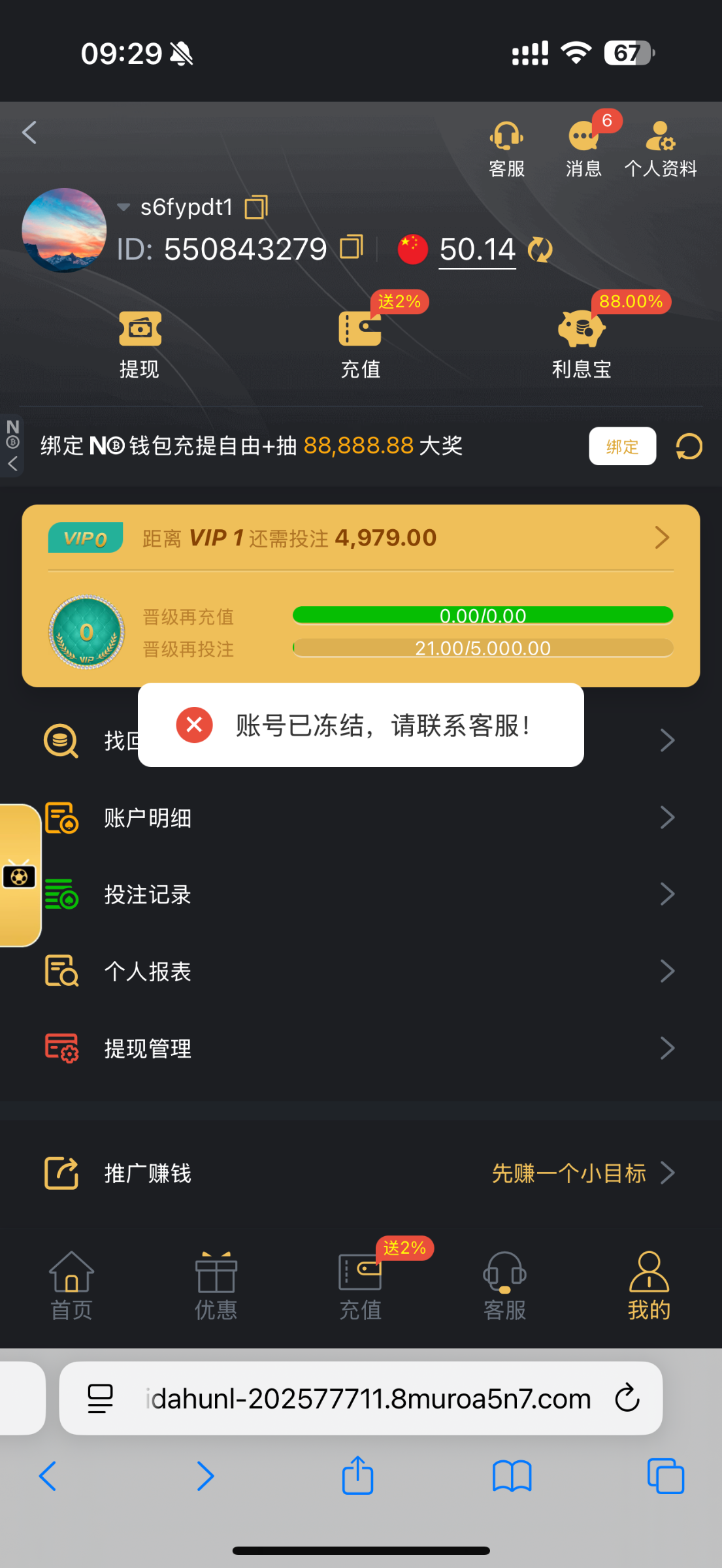Go back using the top-left arrow
Viewport: 722px width, 1568px height.
[29, 133]
